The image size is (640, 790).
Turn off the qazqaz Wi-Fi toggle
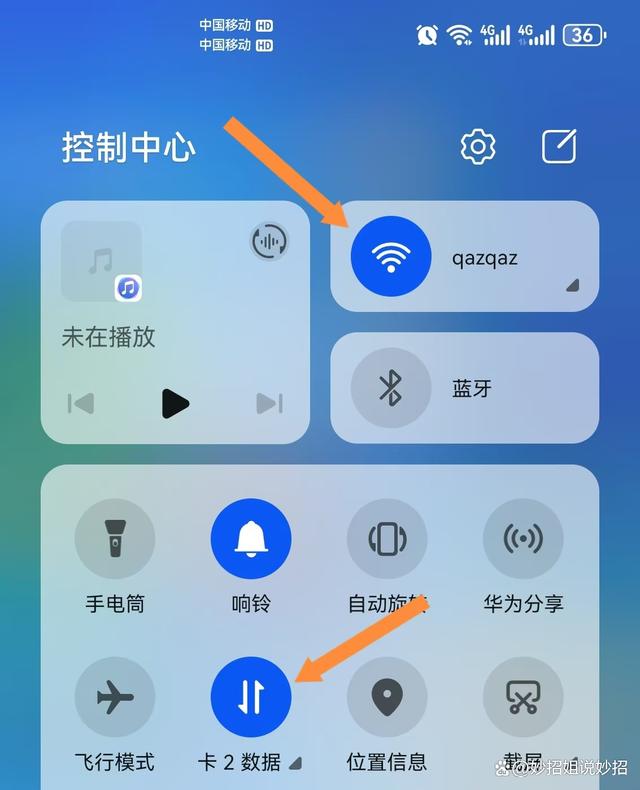click(x=390, y=257)
